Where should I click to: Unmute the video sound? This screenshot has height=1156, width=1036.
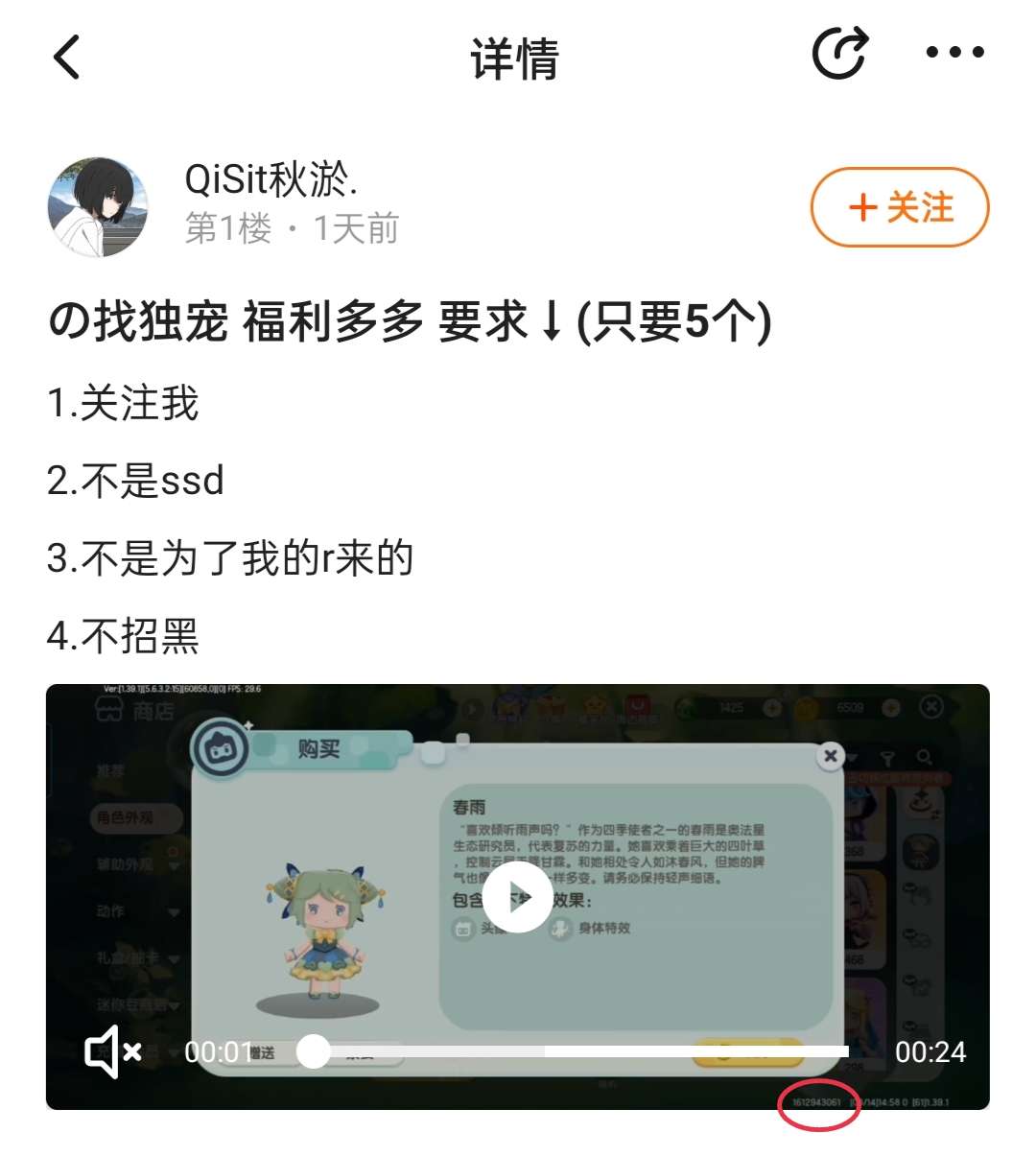coord(113,1051)
